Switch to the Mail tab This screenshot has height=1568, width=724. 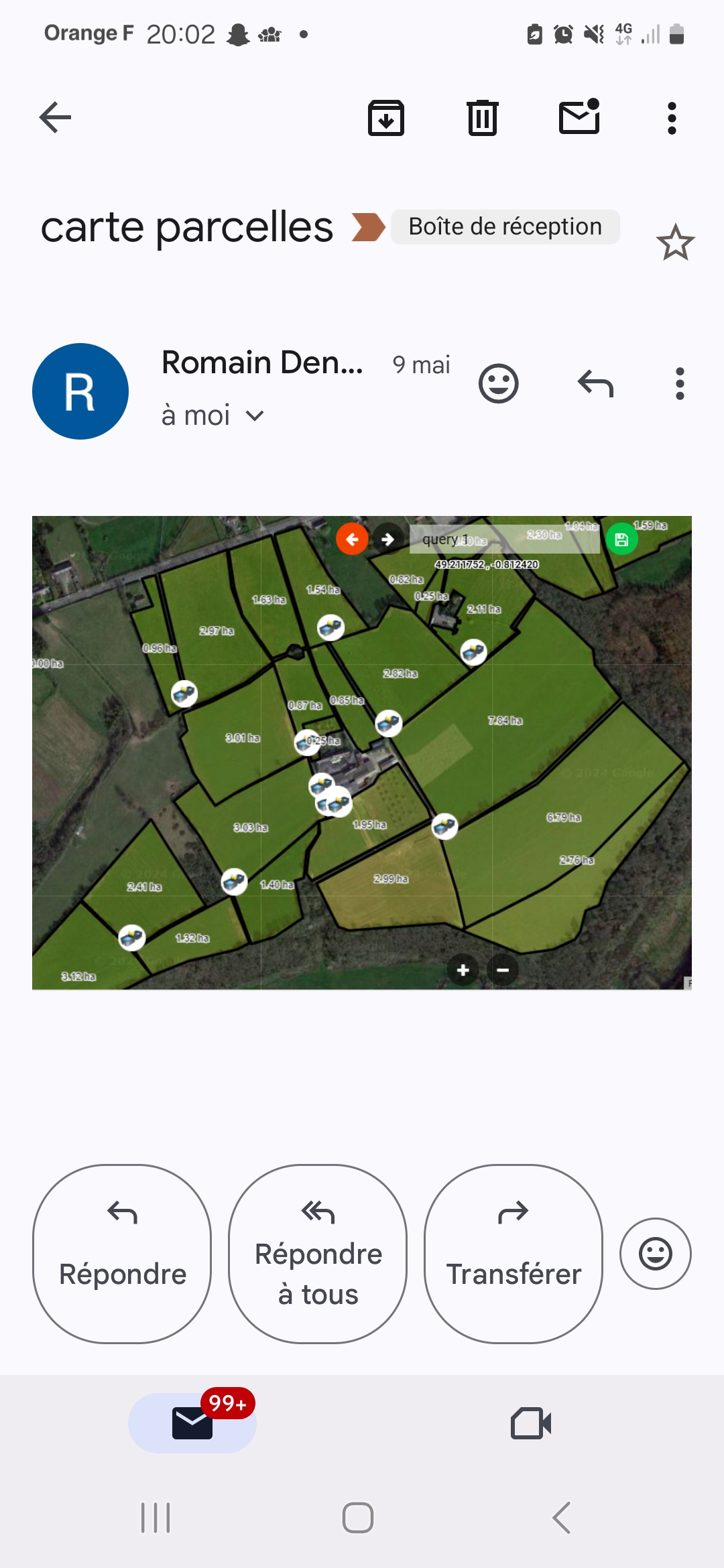click(192, 1423)
